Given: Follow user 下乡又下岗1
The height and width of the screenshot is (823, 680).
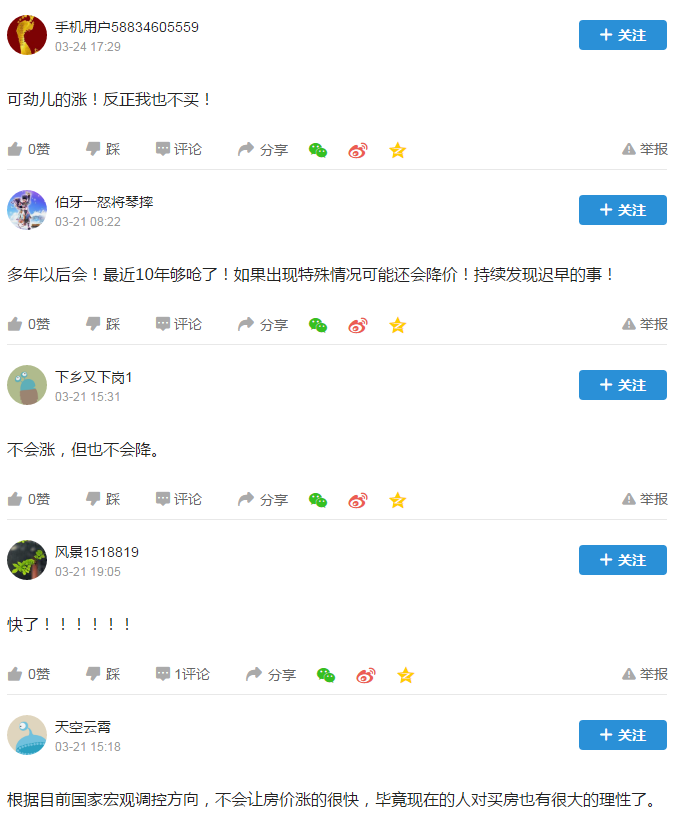Looking at the screenshot, I should [622, 385].
